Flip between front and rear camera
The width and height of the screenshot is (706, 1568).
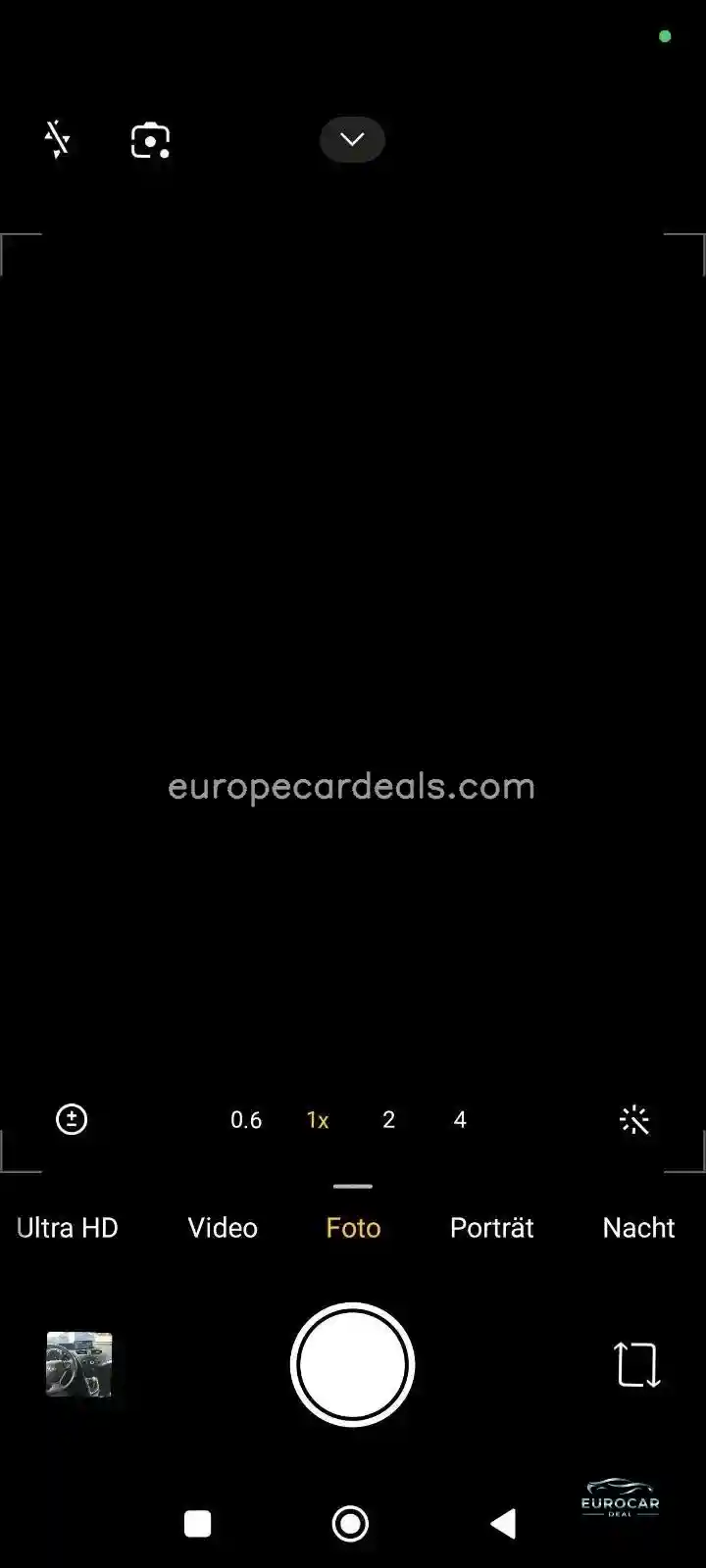[637, 1364]
